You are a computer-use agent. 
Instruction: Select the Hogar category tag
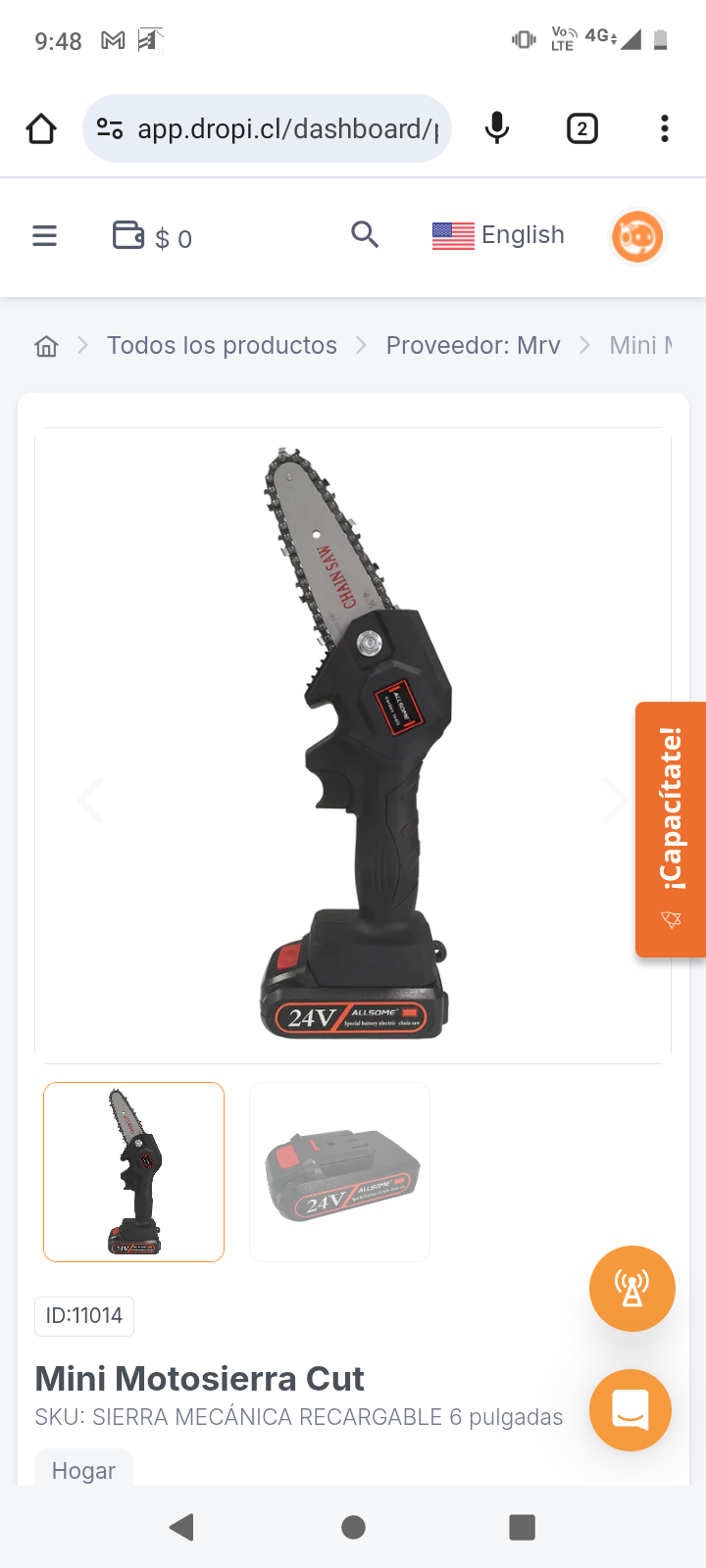click(83, 1470)
